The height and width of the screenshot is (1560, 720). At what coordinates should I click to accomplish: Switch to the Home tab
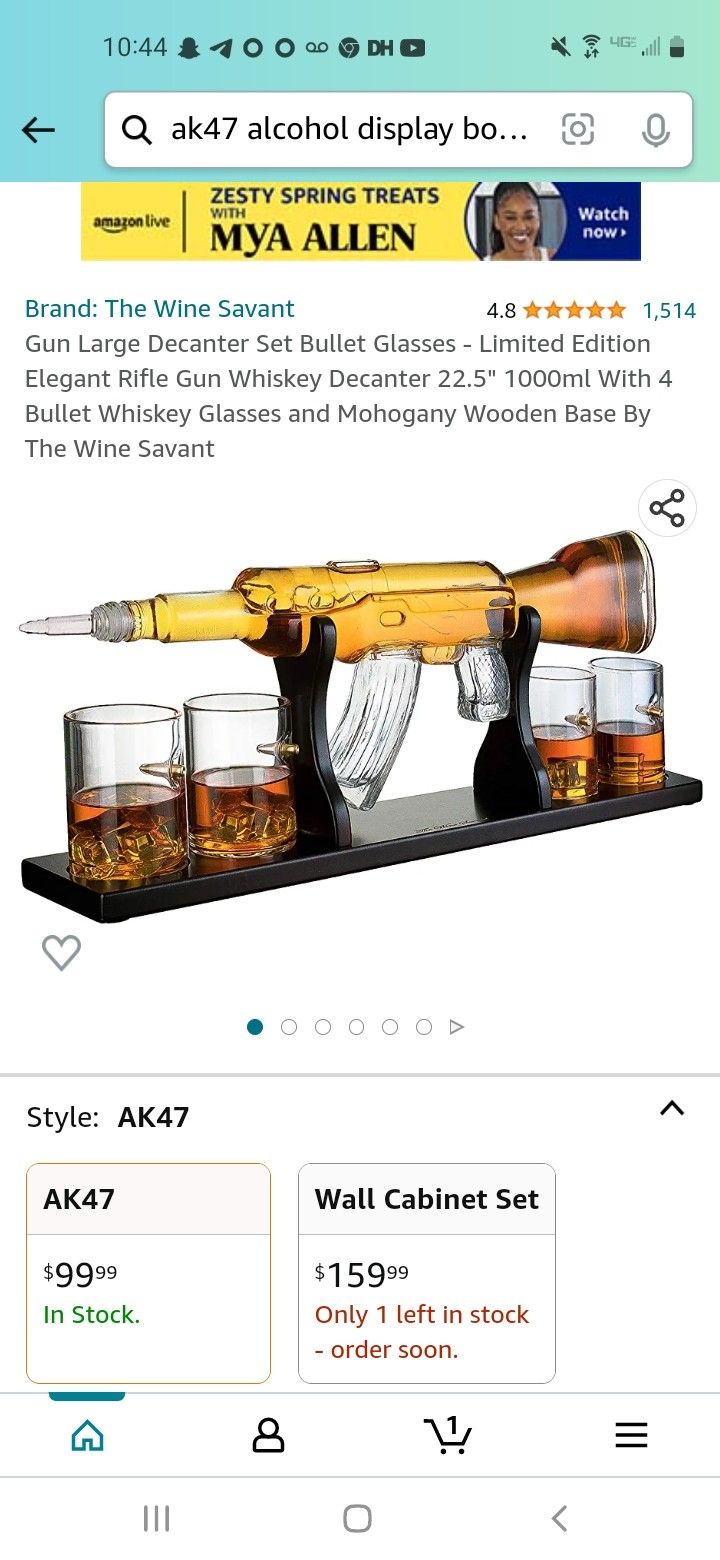point(88,1436)
